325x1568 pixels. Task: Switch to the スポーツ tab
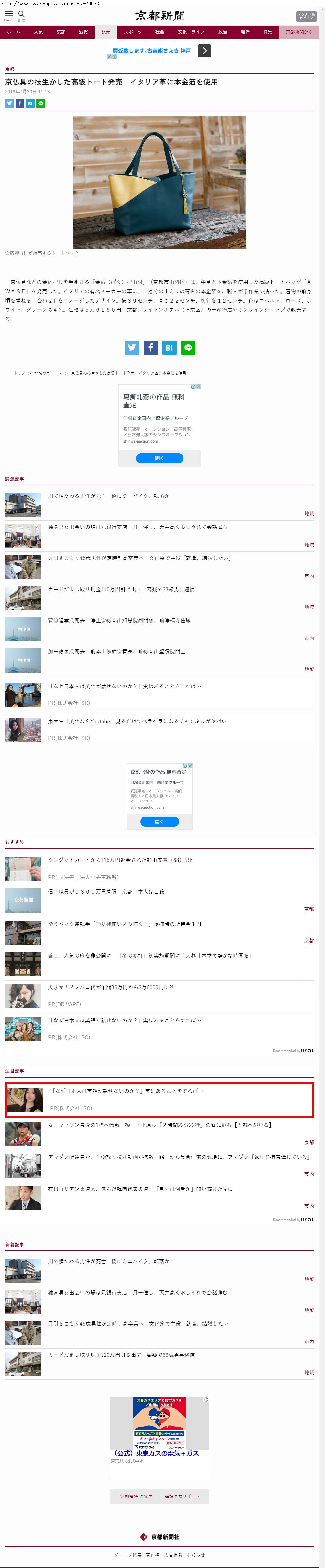133,32
